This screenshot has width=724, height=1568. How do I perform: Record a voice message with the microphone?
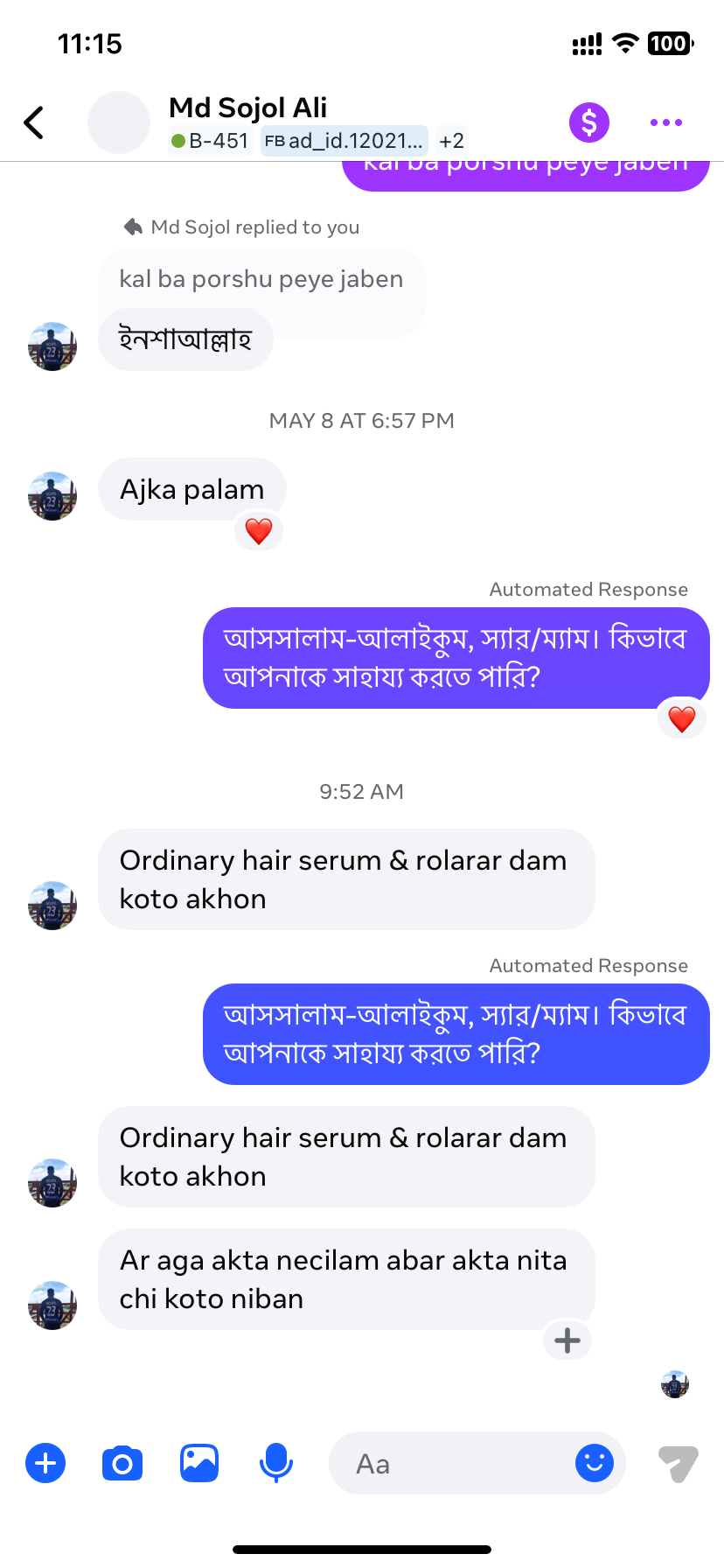(276, 1463)
